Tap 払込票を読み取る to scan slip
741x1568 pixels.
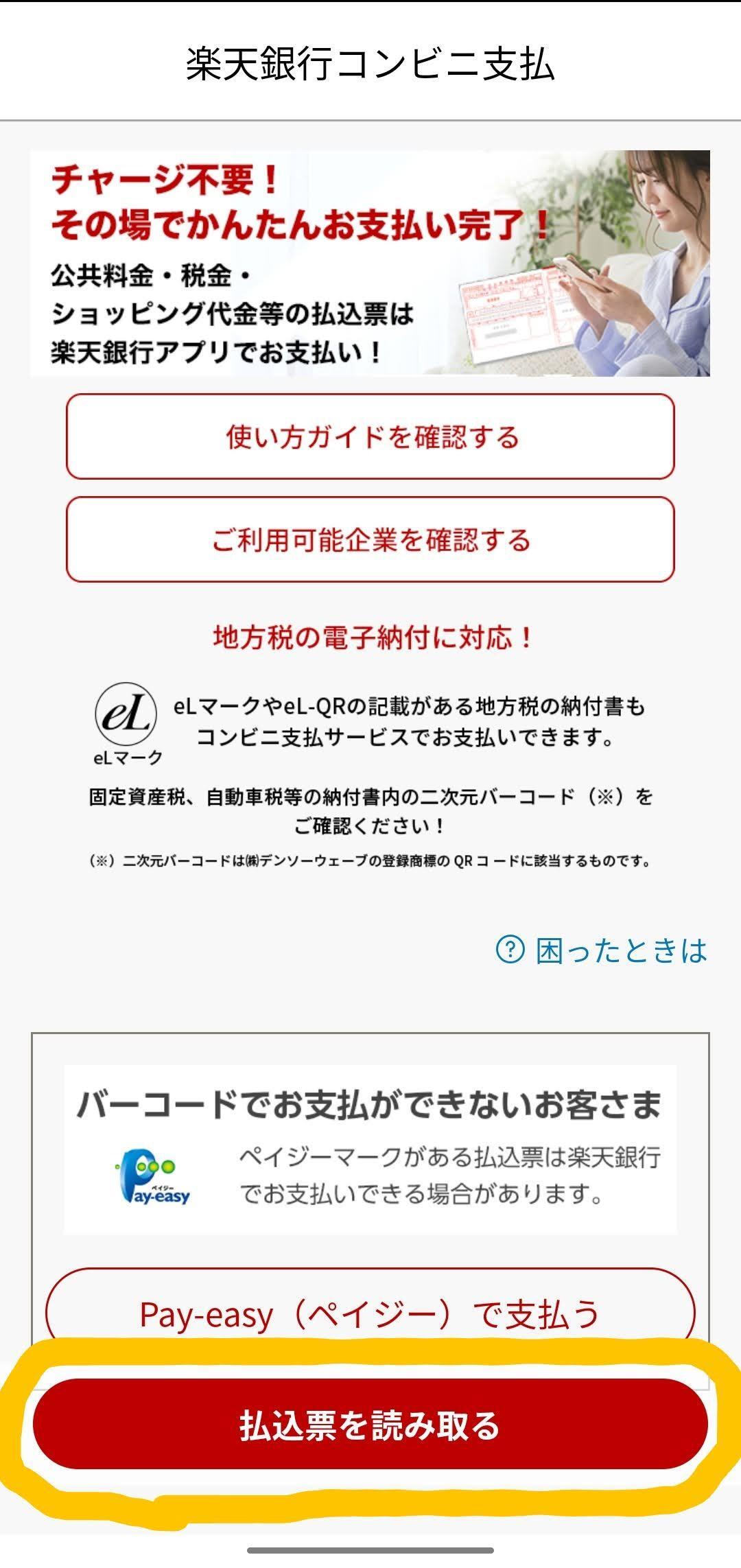[370, 1426]
